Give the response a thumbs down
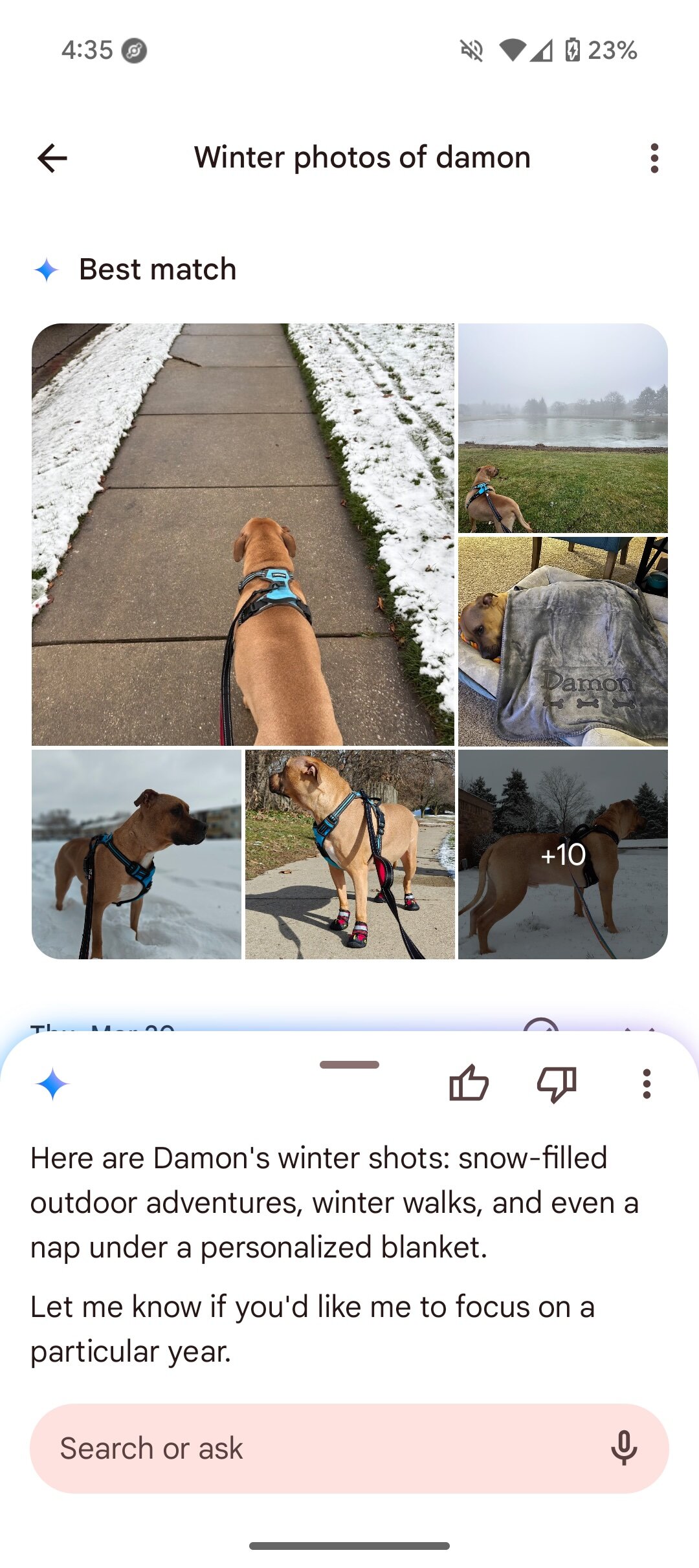The height and width of the screenshot is (1568, 699). (x=557, y=1083)
